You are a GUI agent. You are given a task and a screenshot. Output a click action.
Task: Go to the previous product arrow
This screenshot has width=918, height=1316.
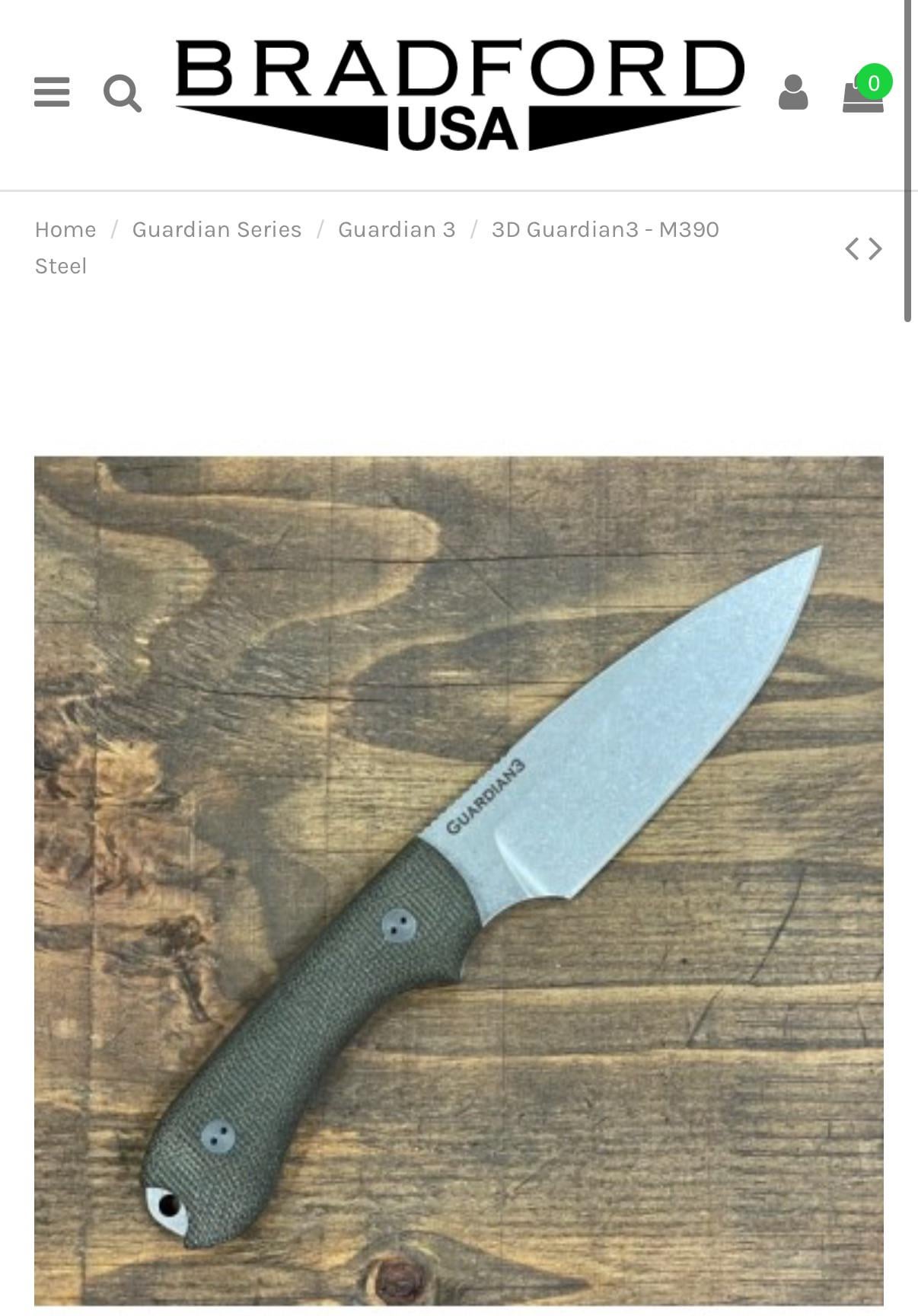pyautogui.click(x=852, y=248)
